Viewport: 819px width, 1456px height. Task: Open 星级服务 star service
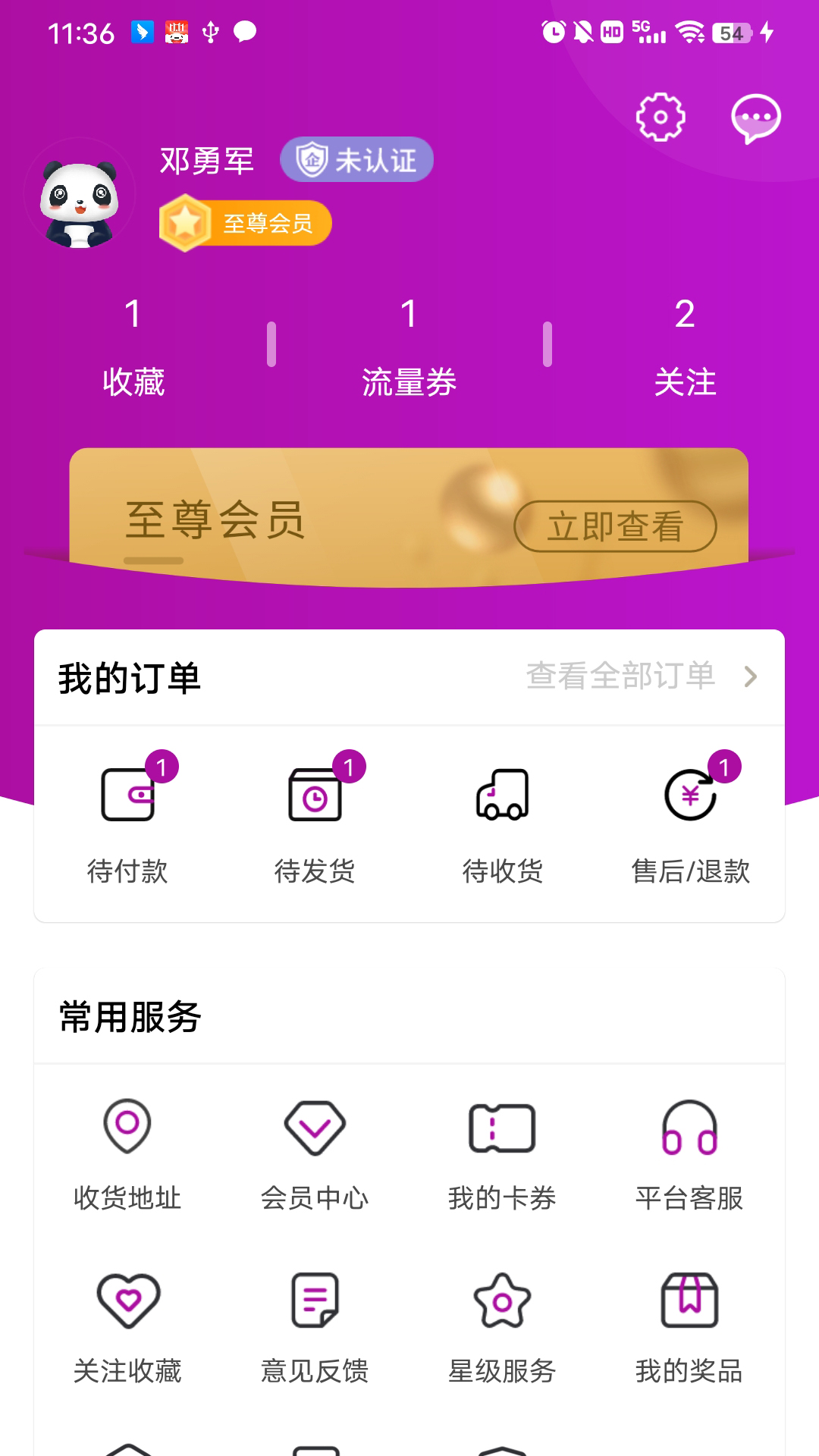click(502, 1327)
